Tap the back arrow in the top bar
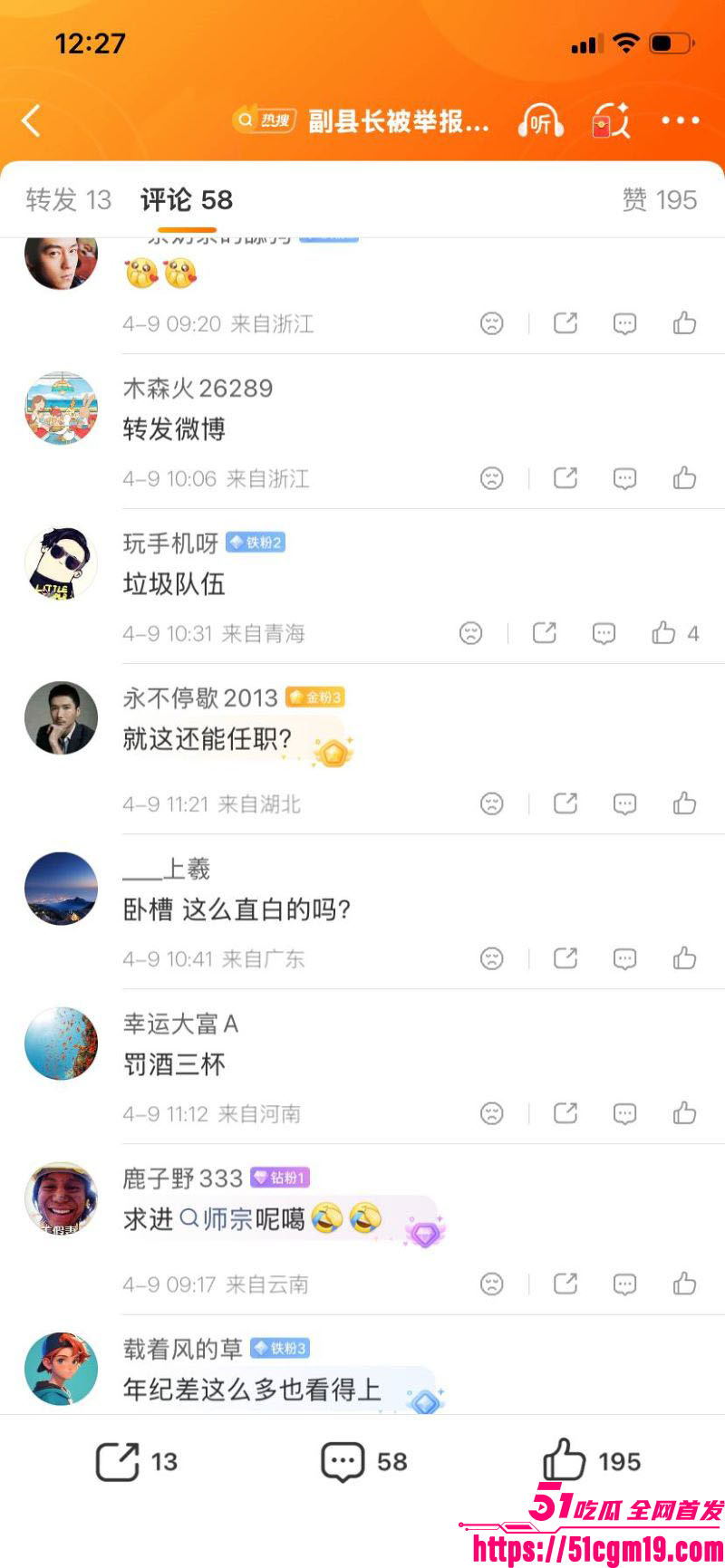This screenshot has height=1568, width=725. point(32,120)
